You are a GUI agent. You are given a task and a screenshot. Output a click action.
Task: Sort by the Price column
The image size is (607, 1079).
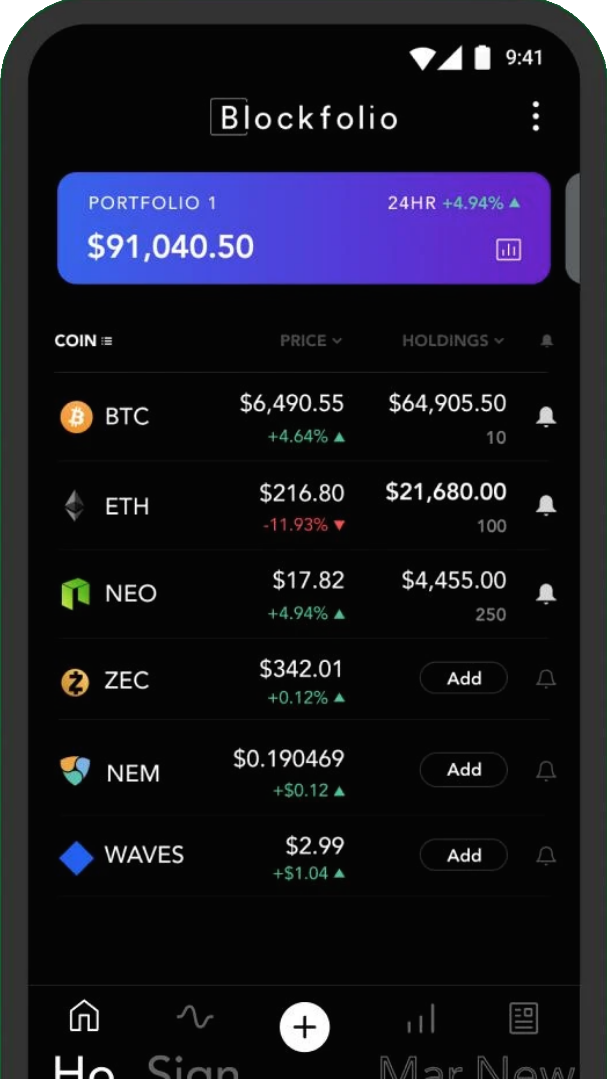tap(310, 341)
